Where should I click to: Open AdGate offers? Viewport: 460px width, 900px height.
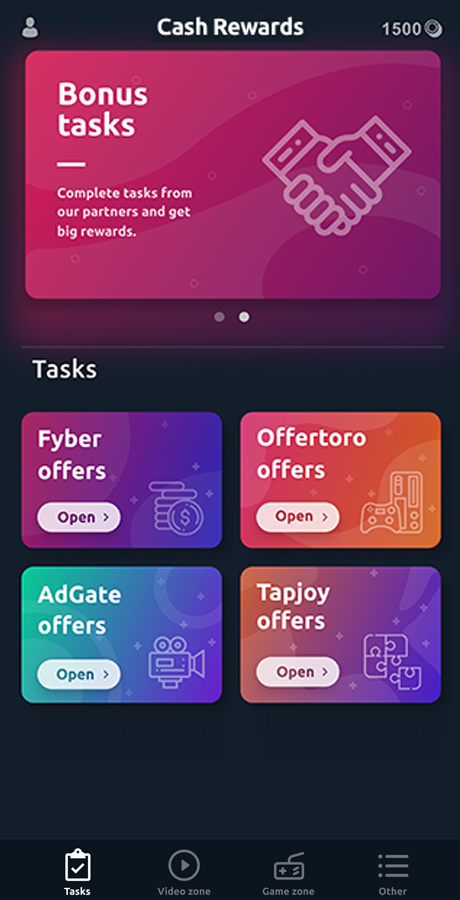(x=79, y=674)
